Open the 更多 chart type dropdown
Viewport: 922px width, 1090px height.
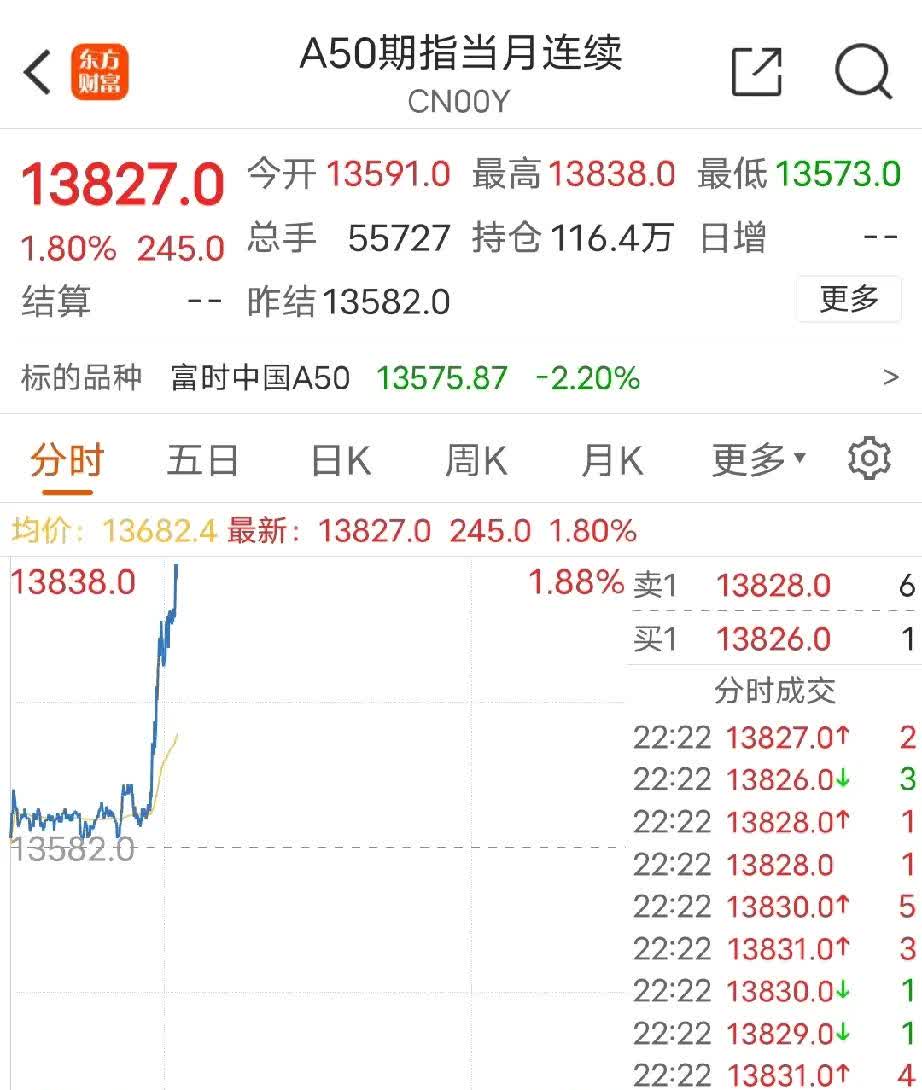pos(755,458)
